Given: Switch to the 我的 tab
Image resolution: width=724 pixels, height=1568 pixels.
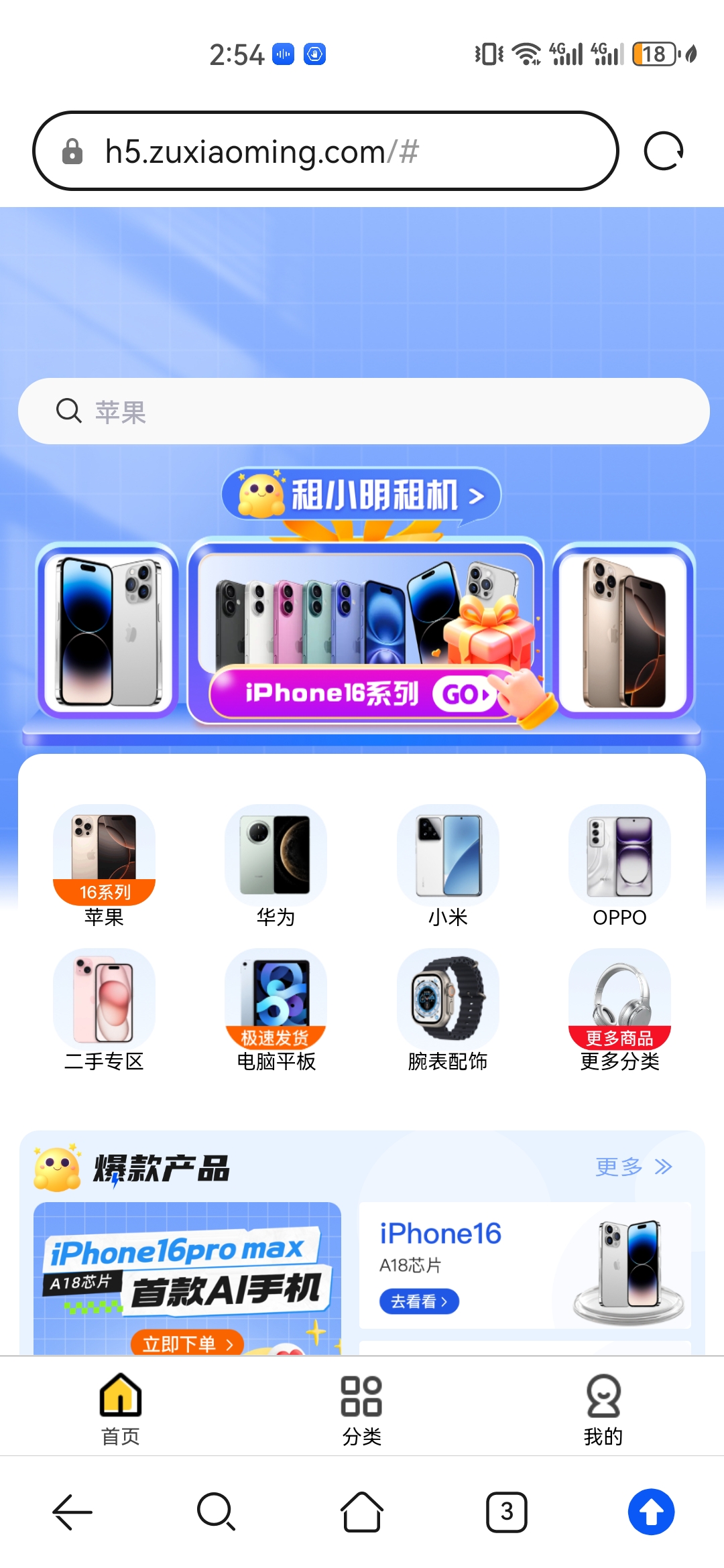Looking at the screenshot, I should (x=603, y=1409).
